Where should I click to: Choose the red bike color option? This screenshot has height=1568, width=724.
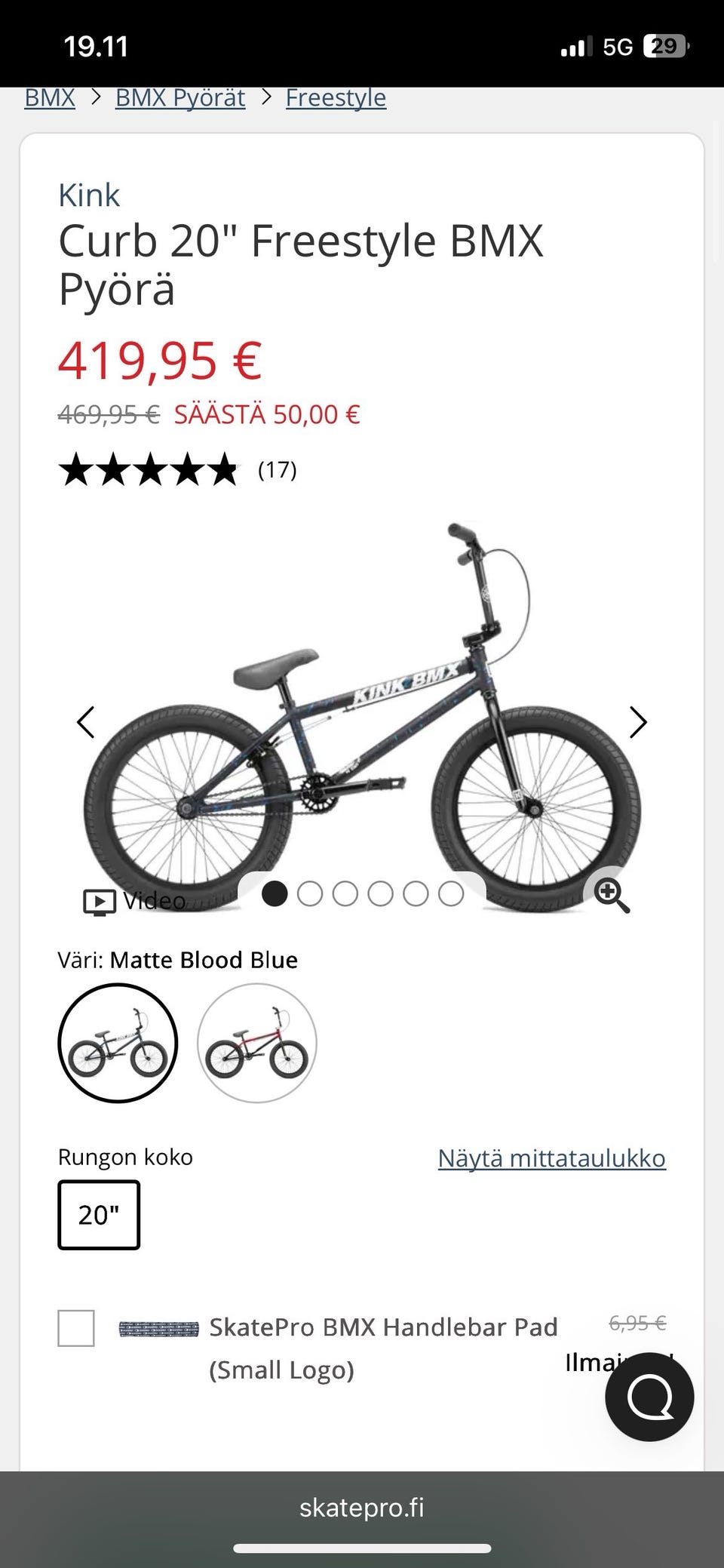[x=257, y=1043]
